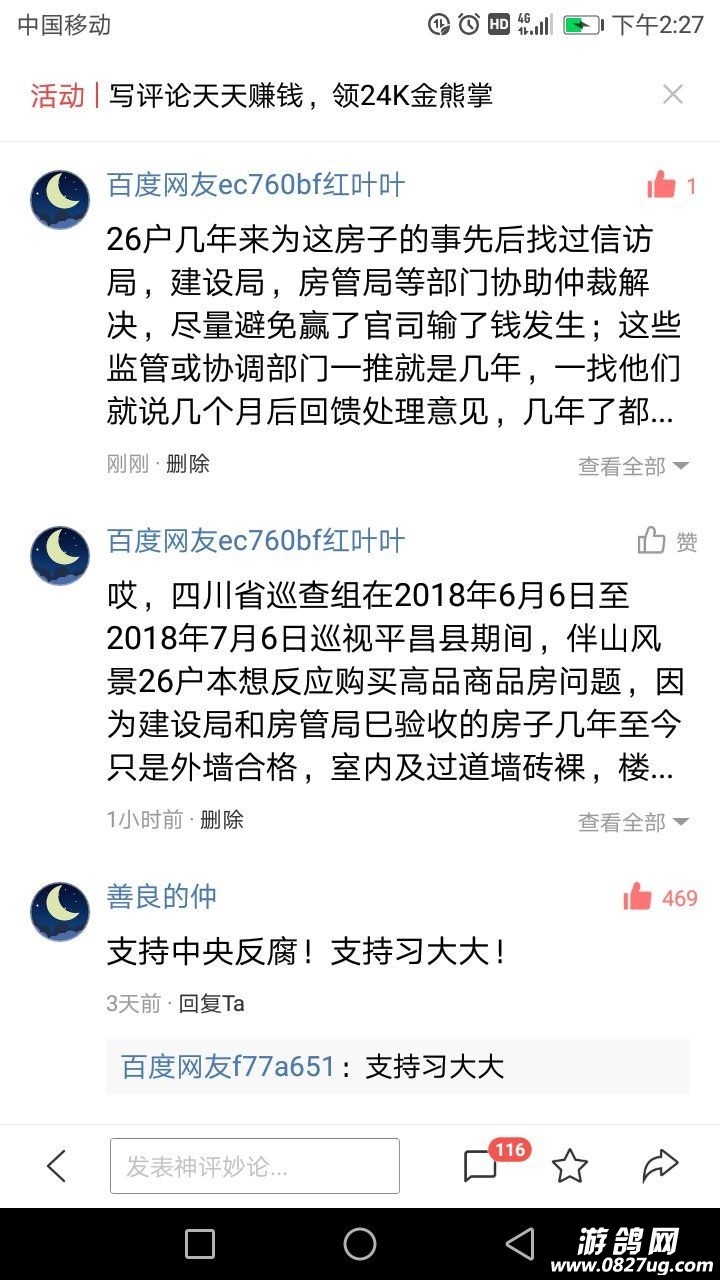The image size is (720, 1280).
Task: Dismiss the 活动 promotion banner
Action: (x=673, y=95)
